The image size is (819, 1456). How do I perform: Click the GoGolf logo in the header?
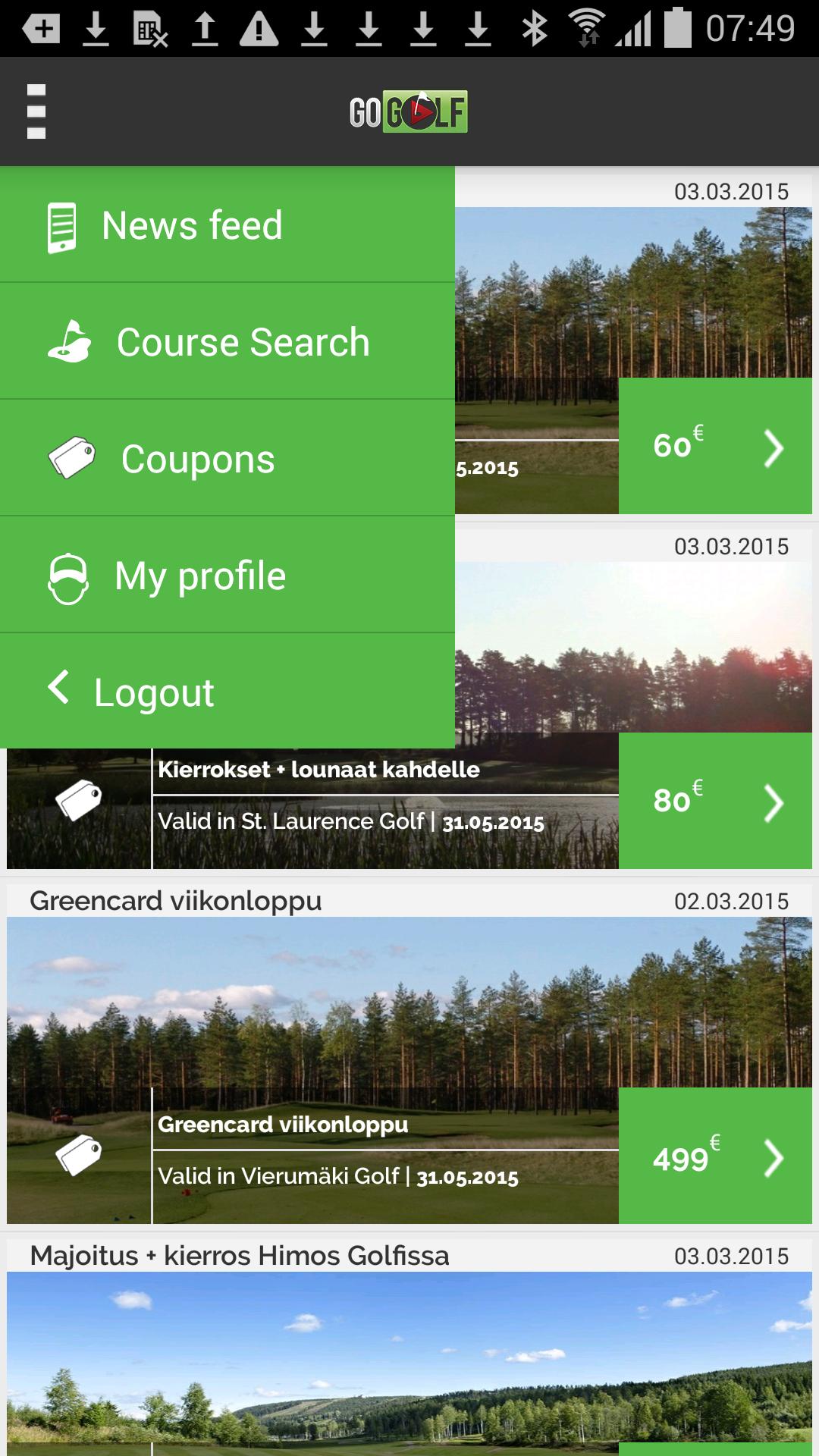409,111
